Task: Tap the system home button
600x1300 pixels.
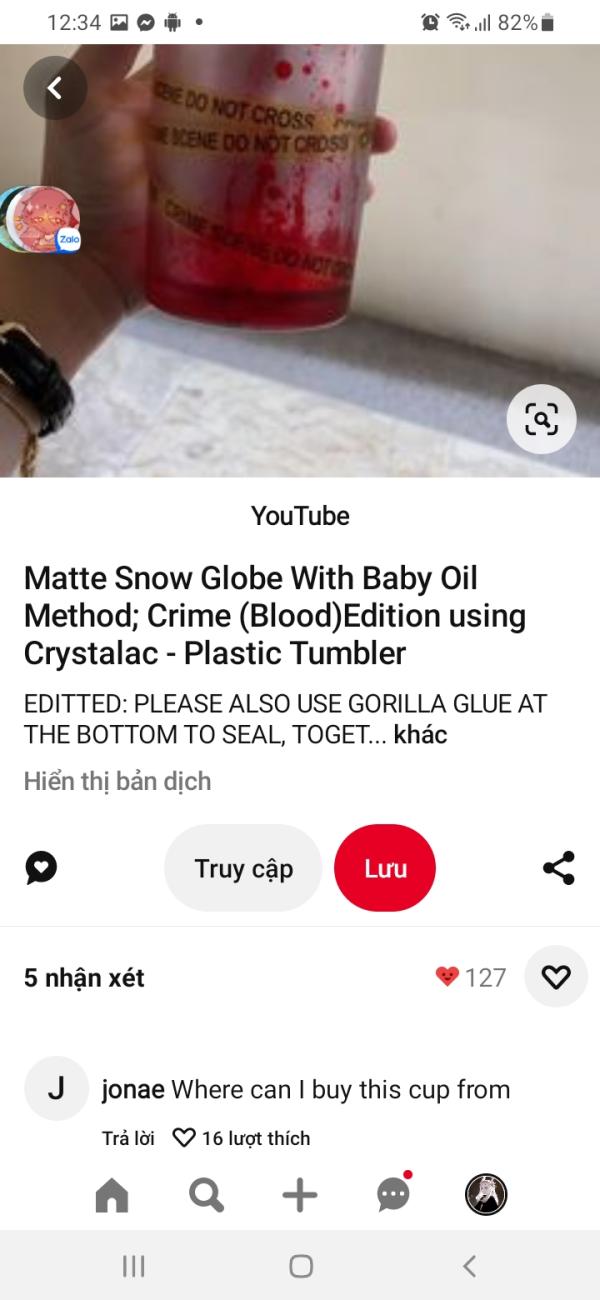Action: coord(300,1266)
